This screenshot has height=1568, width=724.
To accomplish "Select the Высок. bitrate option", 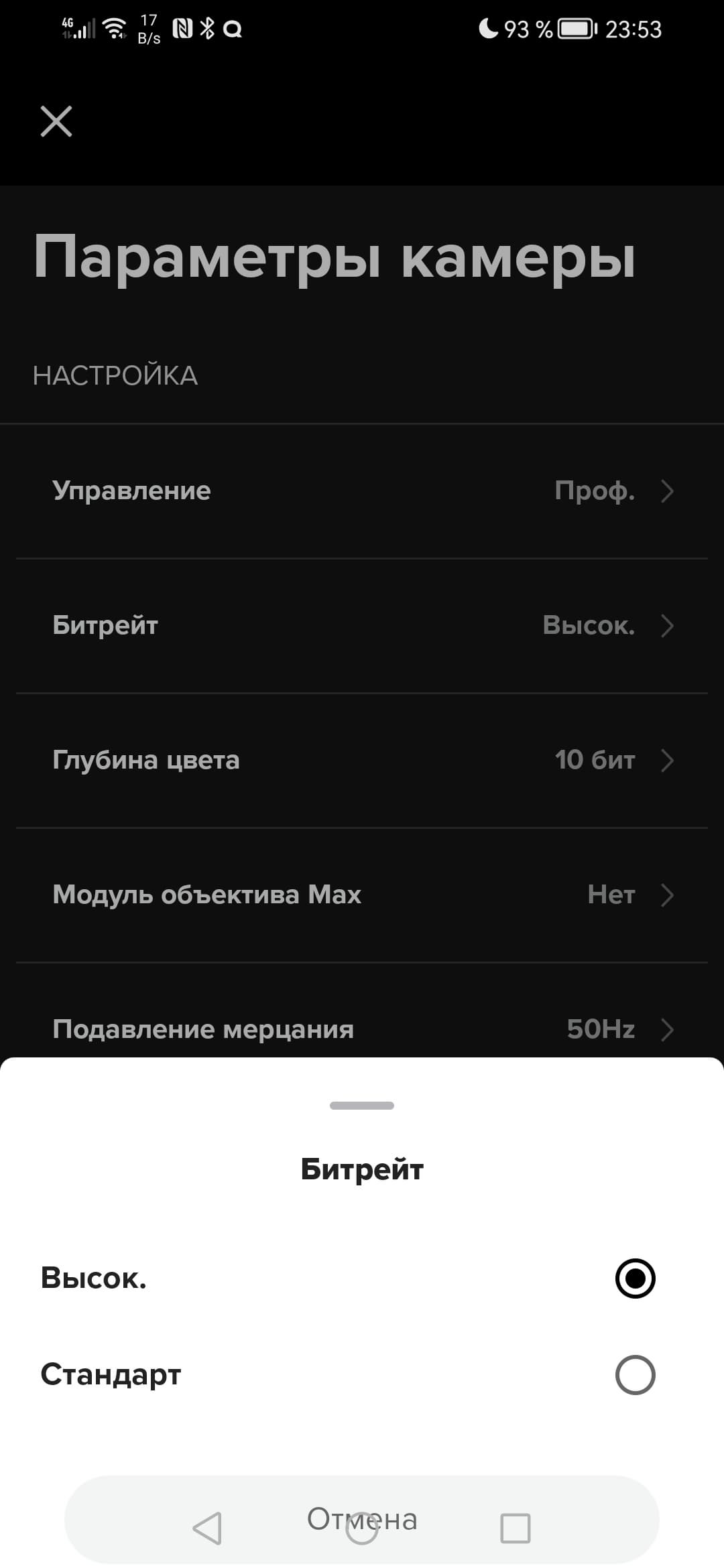I will coord(634,1279).
